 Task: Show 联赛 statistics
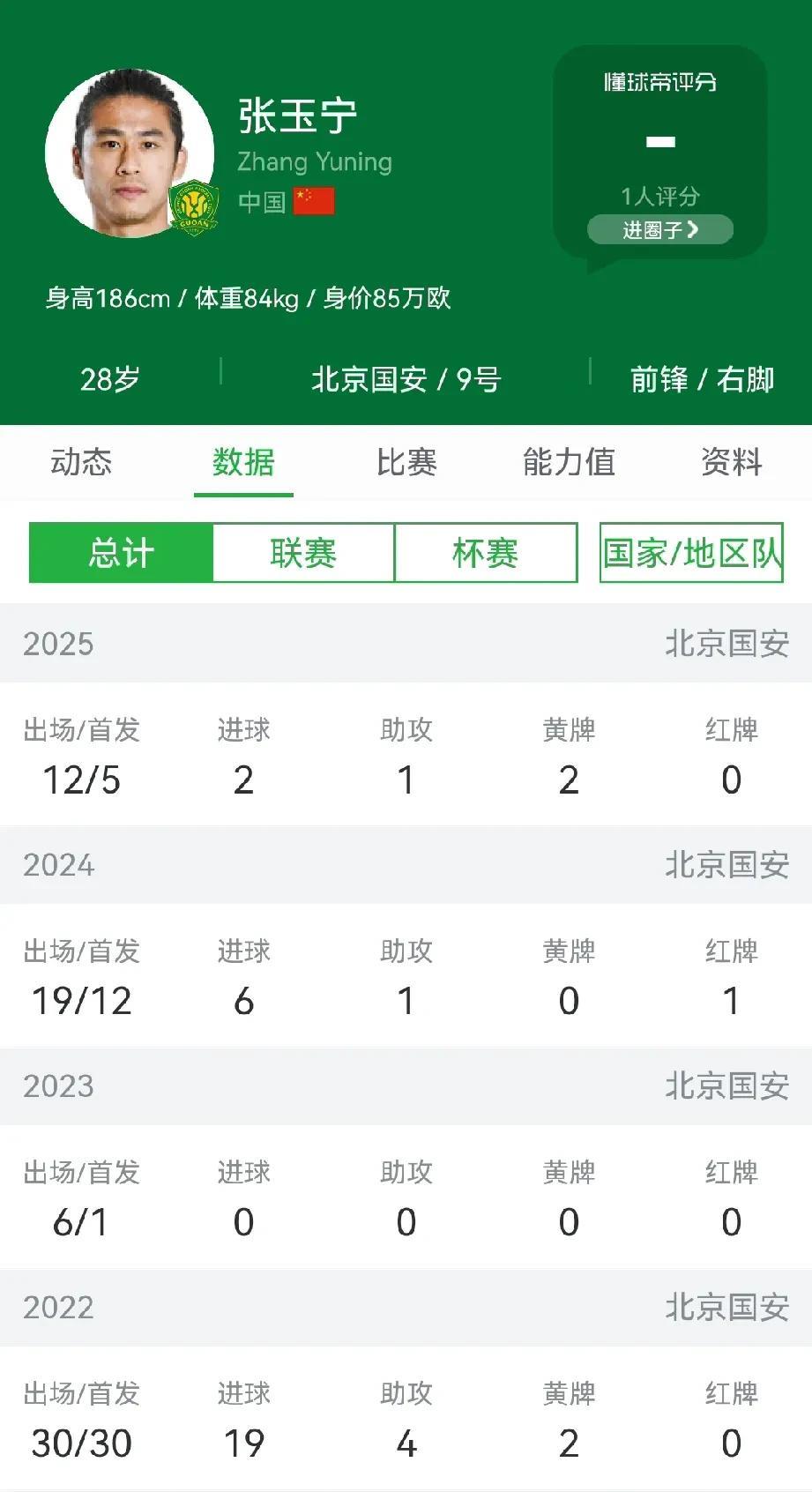point(303,553)
